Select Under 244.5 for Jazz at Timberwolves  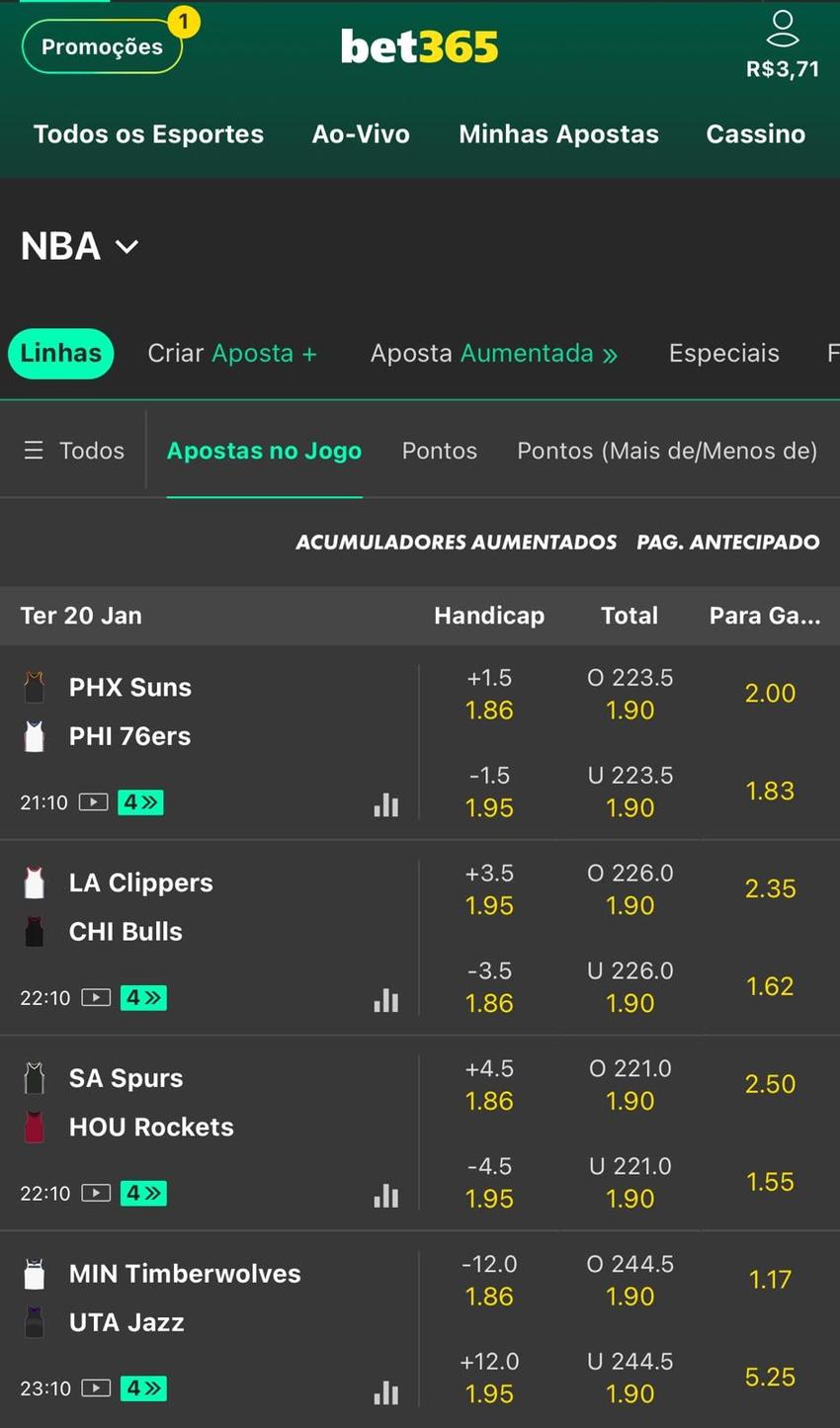[630, 1377]
